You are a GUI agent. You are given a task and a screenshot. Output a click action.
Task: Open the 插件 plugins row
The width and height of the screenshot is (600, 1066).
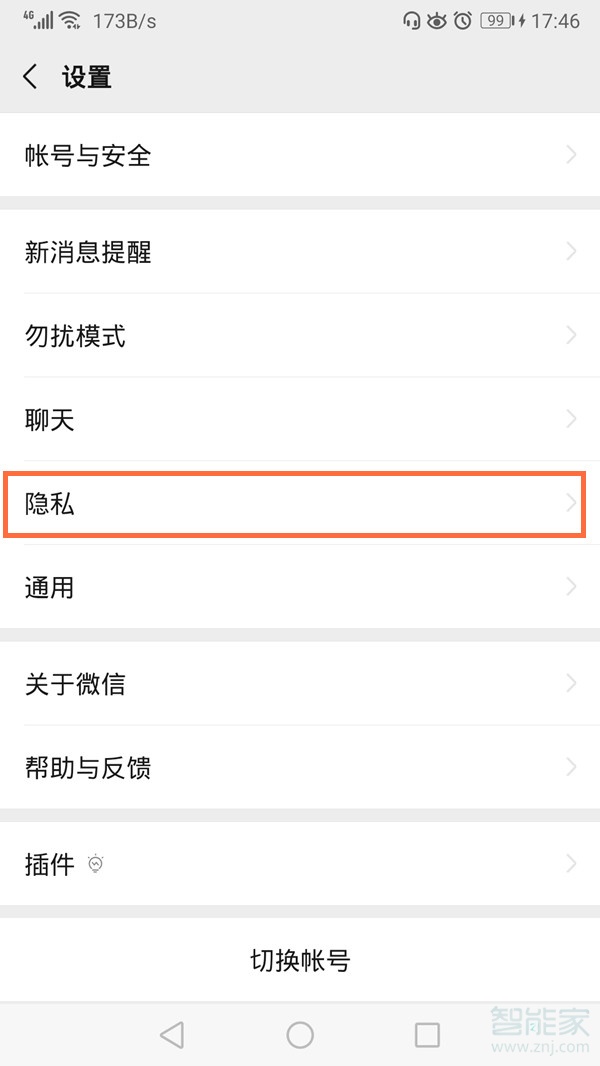pos(300,864)
